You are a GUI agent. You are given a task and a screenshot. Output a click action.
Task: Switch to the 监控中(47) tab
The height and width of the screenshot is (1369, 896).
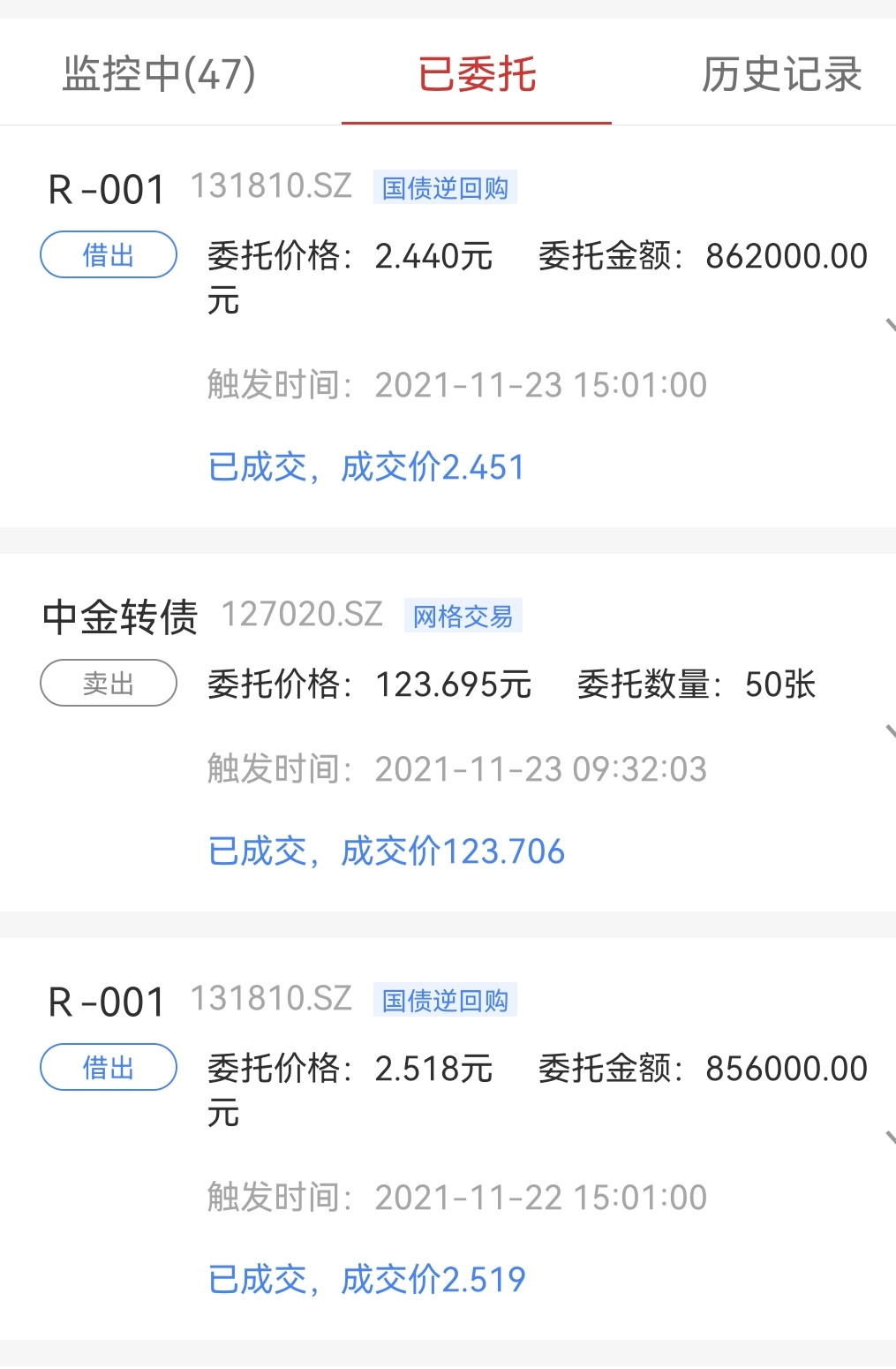point(159,74)
